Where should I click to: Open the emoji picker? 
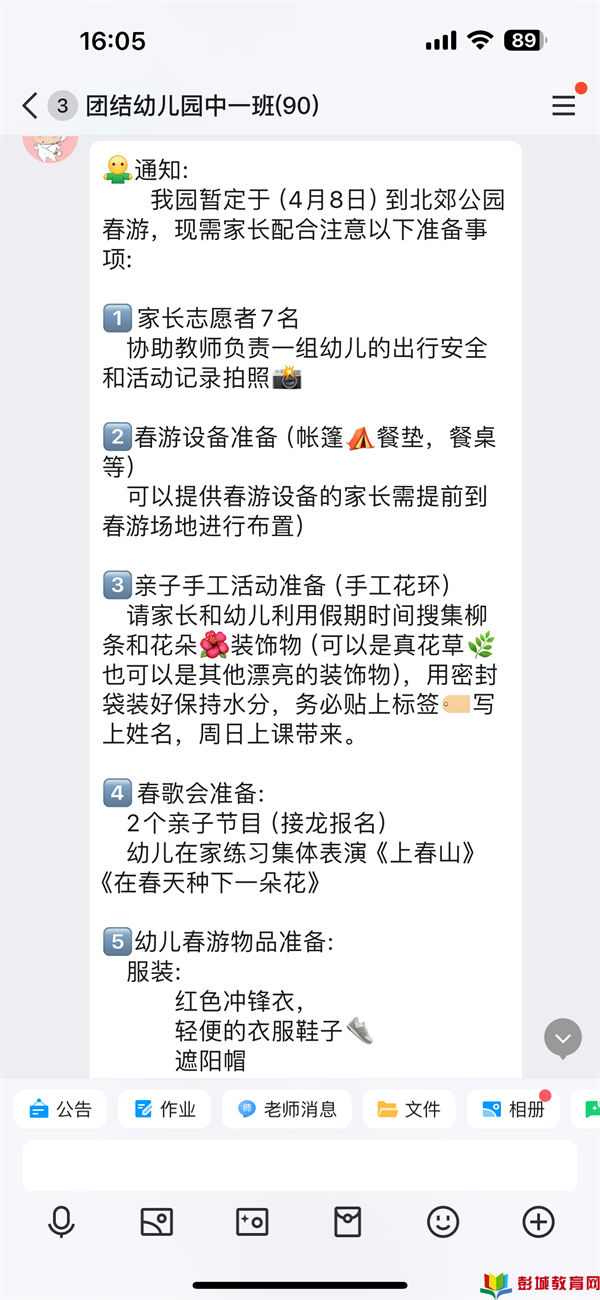point(443,1221)
